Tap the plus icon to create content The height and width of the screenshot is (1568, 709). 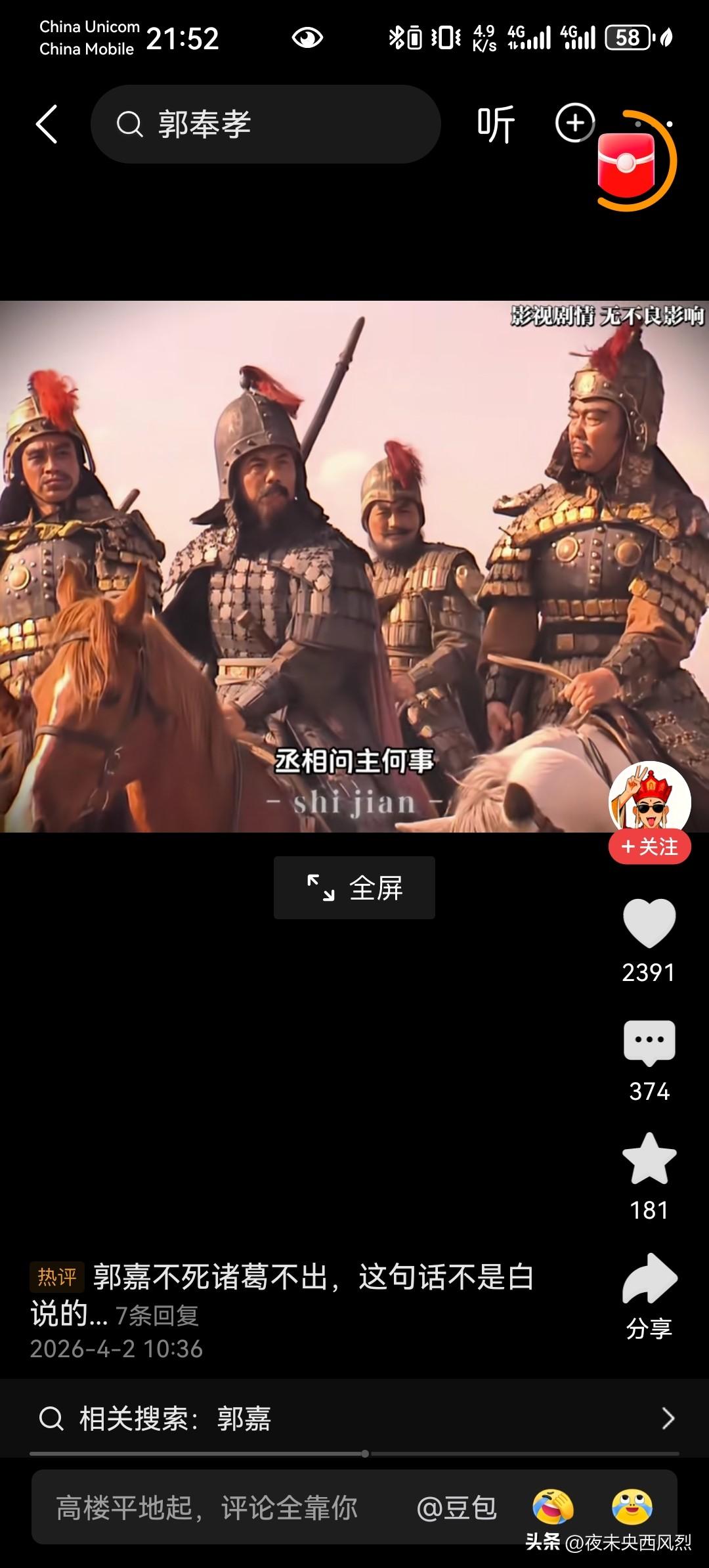[574, 125]
